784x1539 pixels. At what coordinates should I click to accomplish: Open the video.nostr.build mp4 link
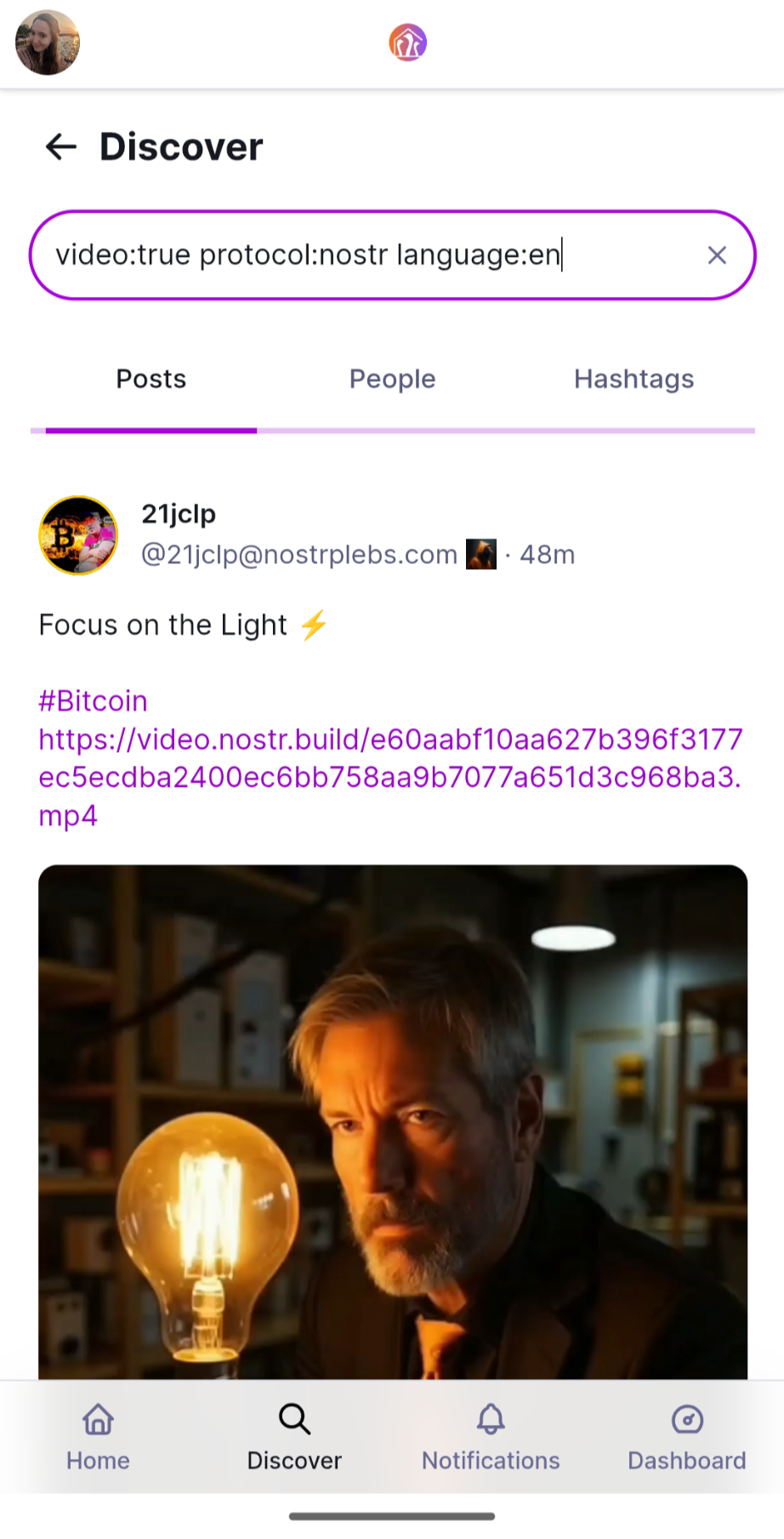(389, 777)
